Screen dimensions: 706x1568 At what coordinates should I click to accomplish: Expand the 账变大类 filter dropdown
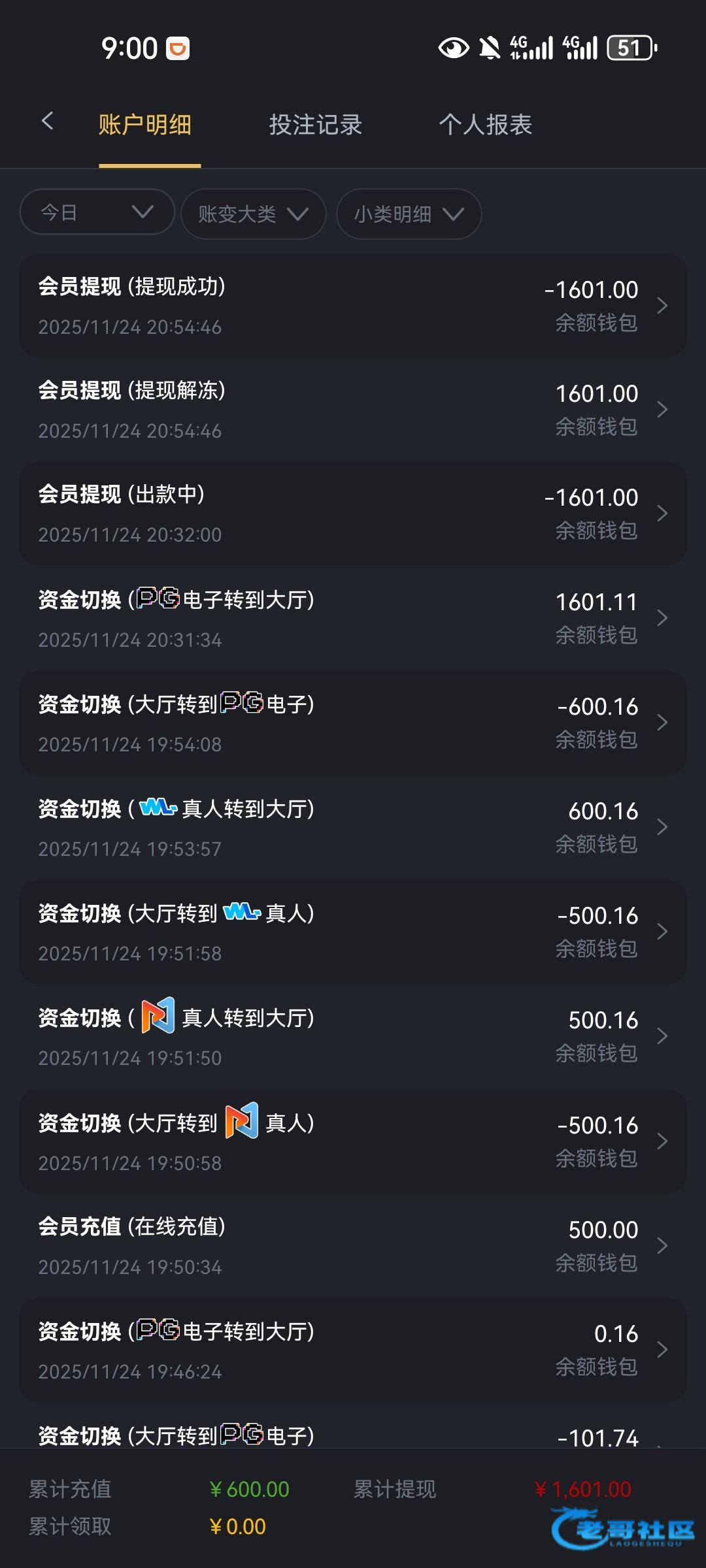pos(254,214)
